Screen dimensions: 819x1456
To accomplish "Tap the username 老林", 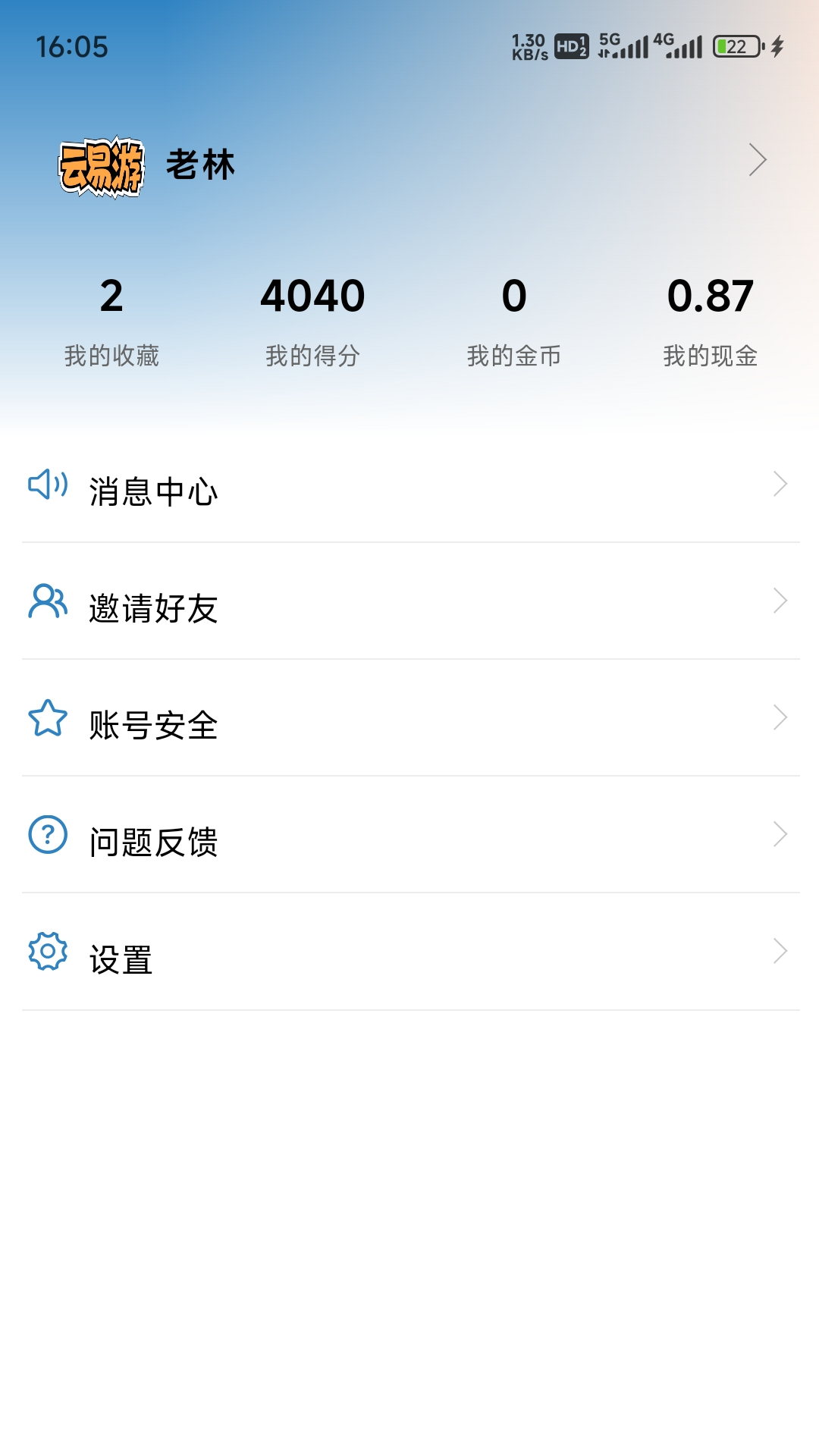I will click(x=199, y=167).
